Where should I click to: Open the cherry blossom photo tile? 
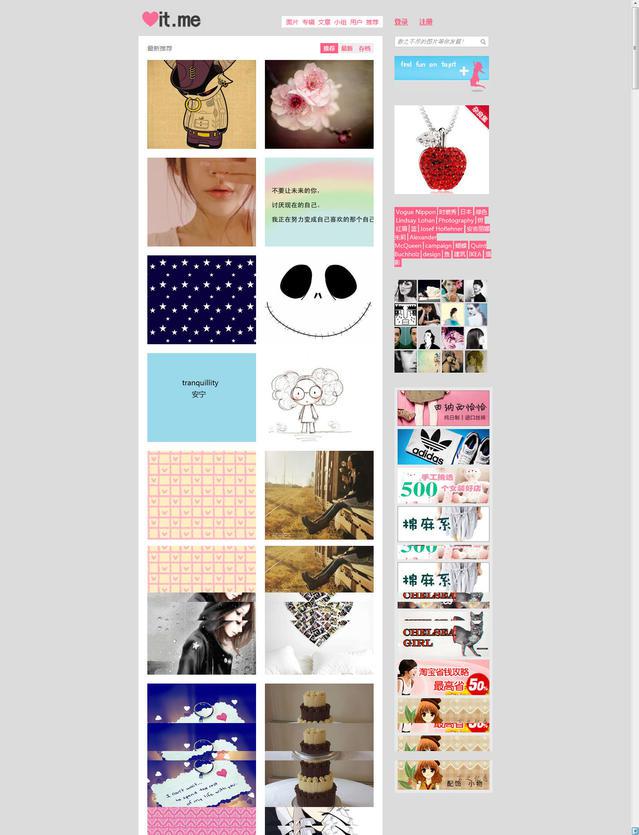319,104
